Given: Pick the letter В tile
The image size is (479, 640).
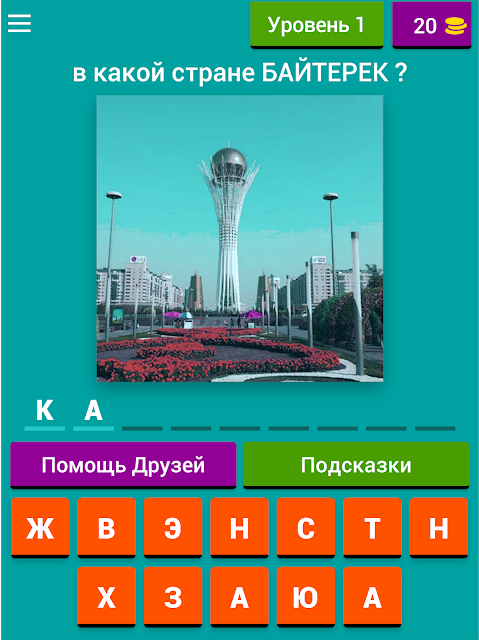Looking at the screenshot, I should click(x=106, y=528).
